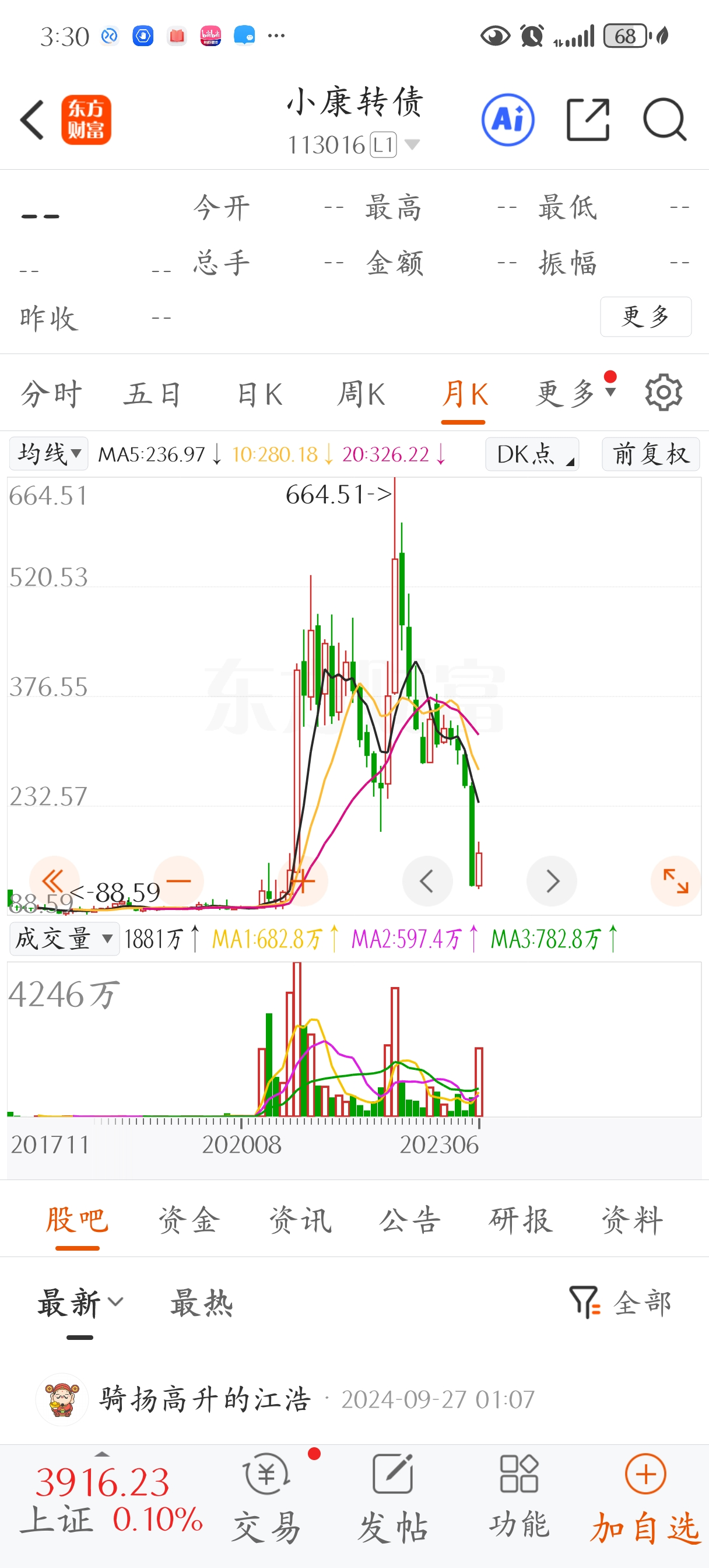The height and width of the screenshot is (1568, 709).
Task: Tap the DK点 button
Action: [532, 454]
